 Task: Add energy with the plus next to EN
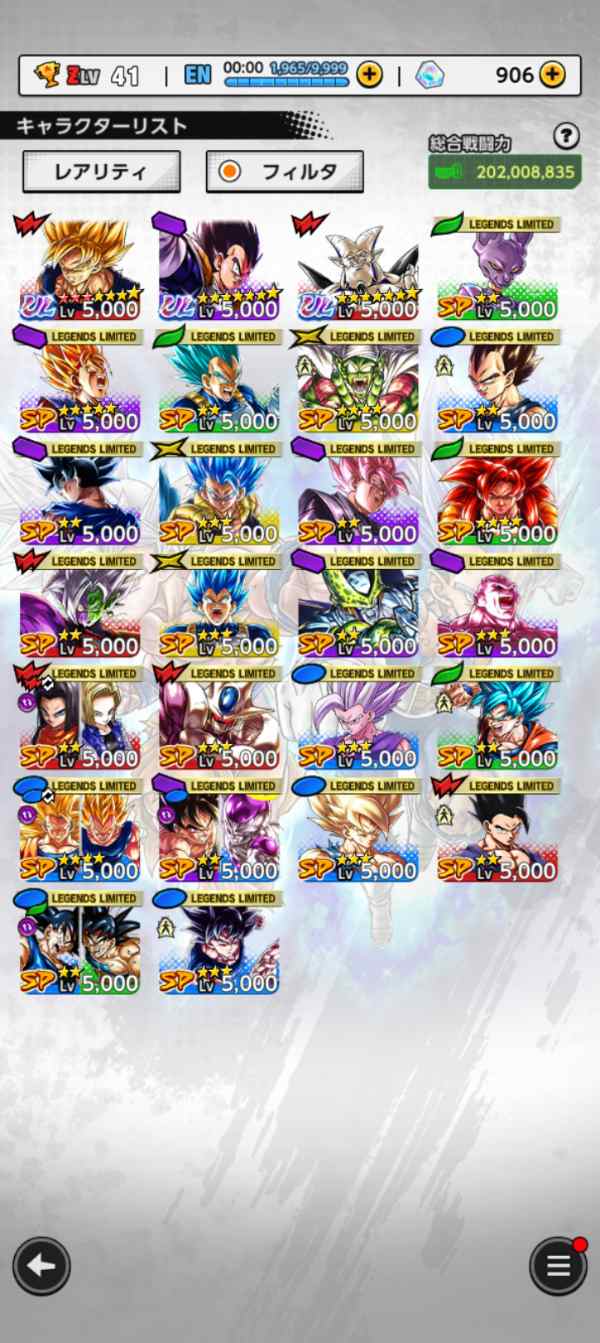[x=368, y=74]
